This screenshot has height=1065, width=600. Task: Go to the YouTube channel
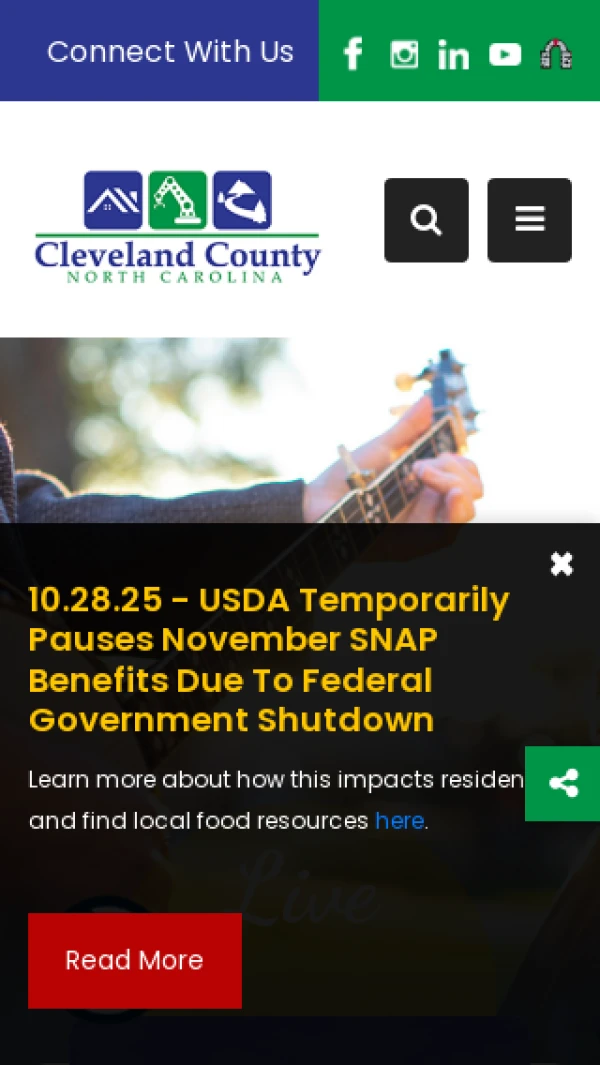[505, 54]
